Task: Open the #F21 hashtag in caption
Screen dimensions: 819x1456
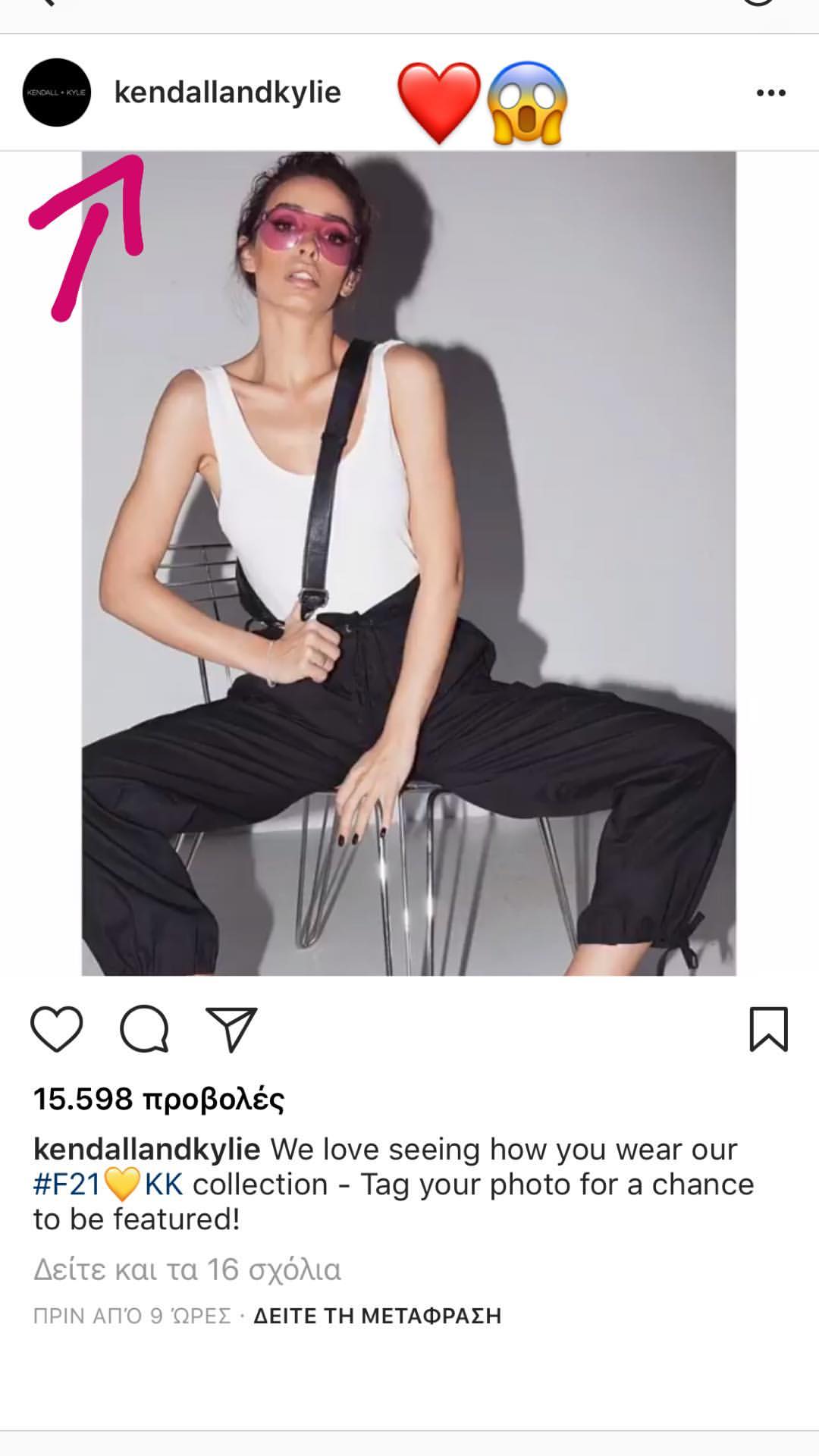Action: tap(67, 1185)
